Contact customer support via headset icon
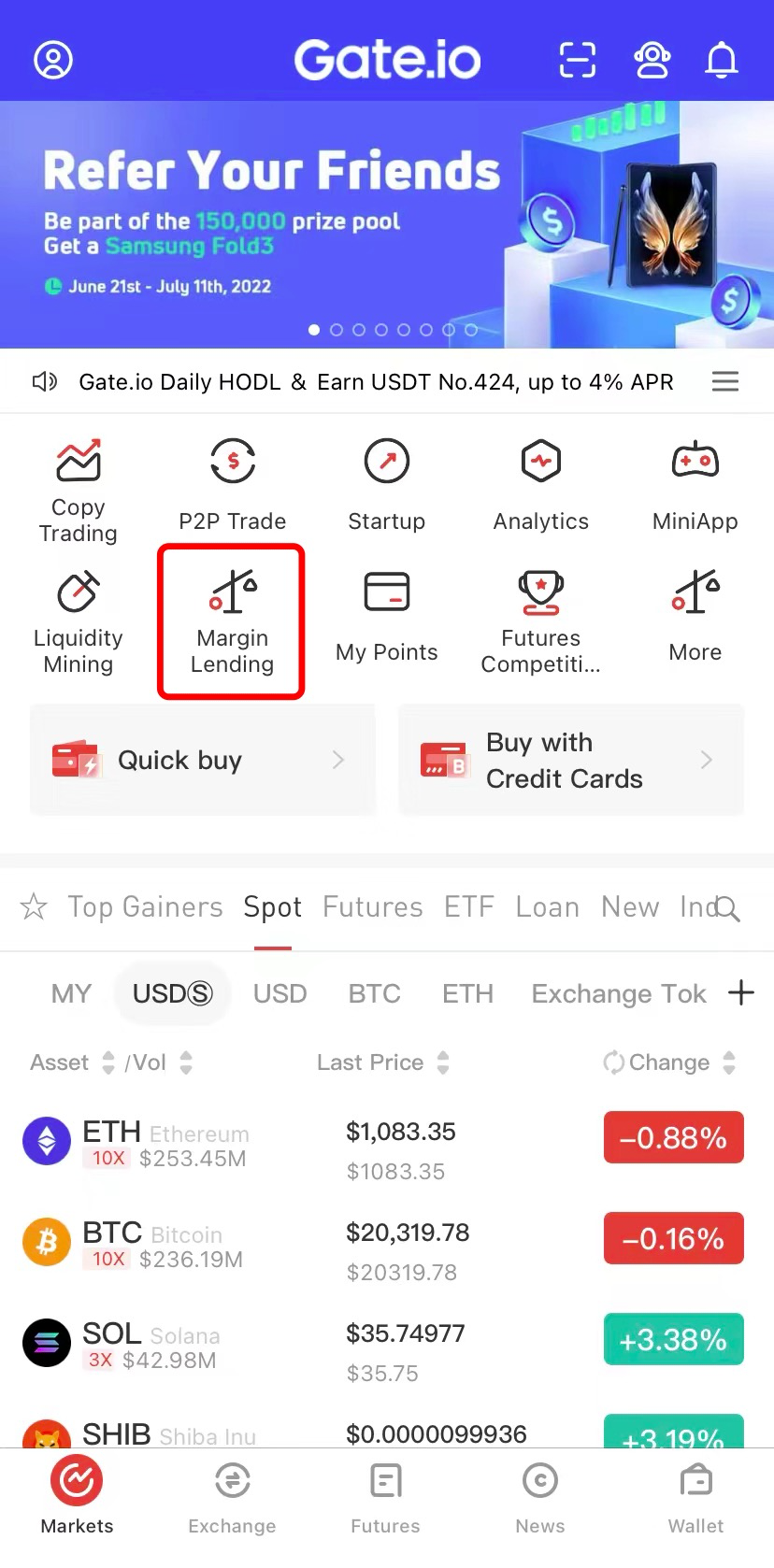 click(x=652, y=60)
